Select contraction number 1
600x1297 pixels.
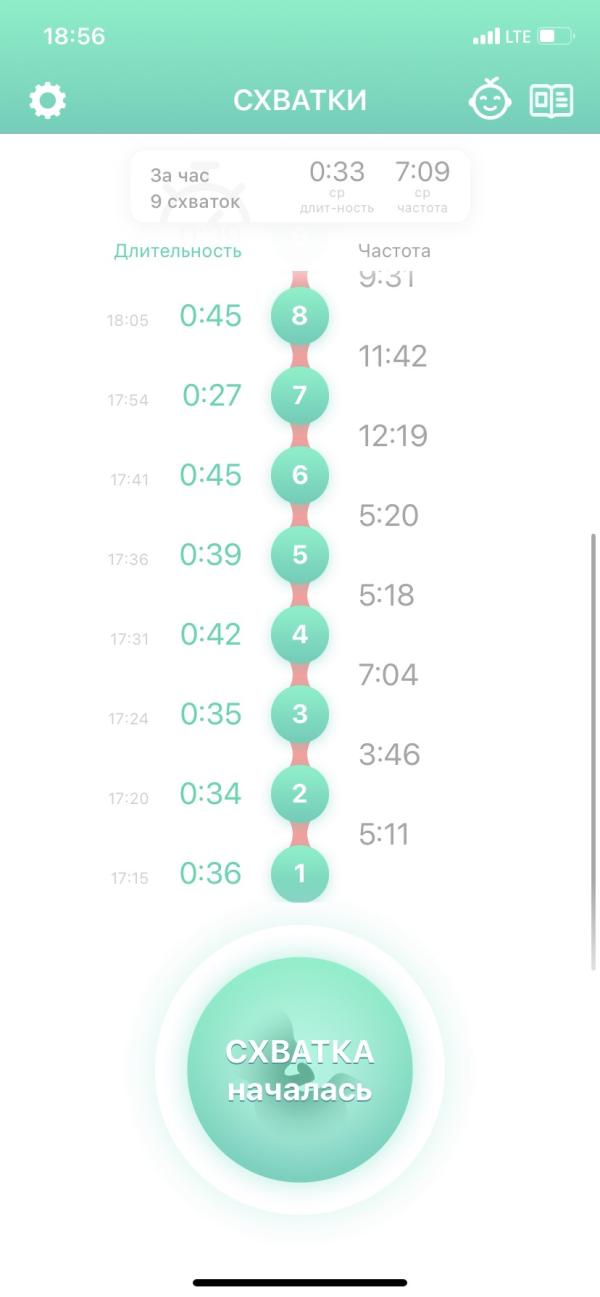coord(300,874)
